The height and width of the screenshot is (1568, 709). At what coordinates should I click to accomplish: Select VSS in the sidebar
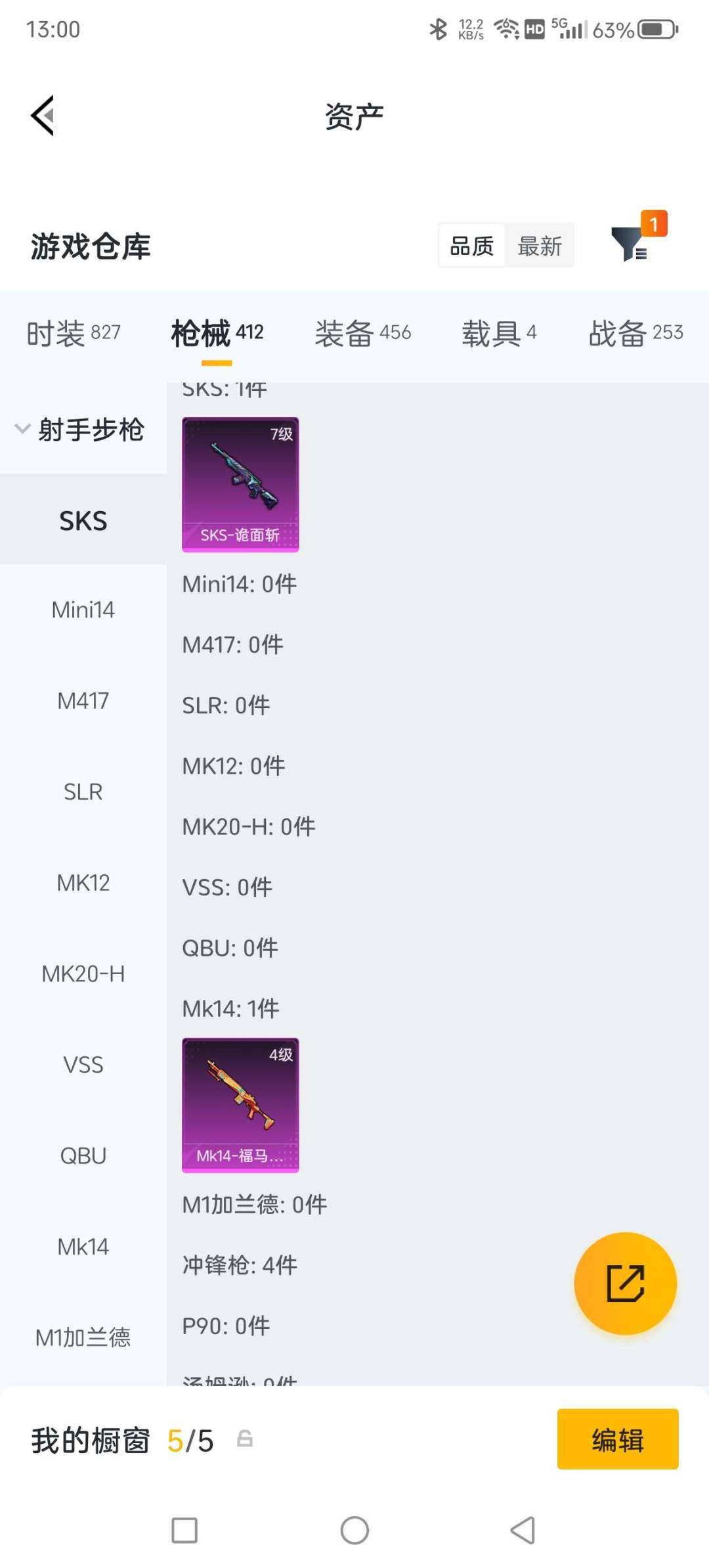(x=83, y=1064)
